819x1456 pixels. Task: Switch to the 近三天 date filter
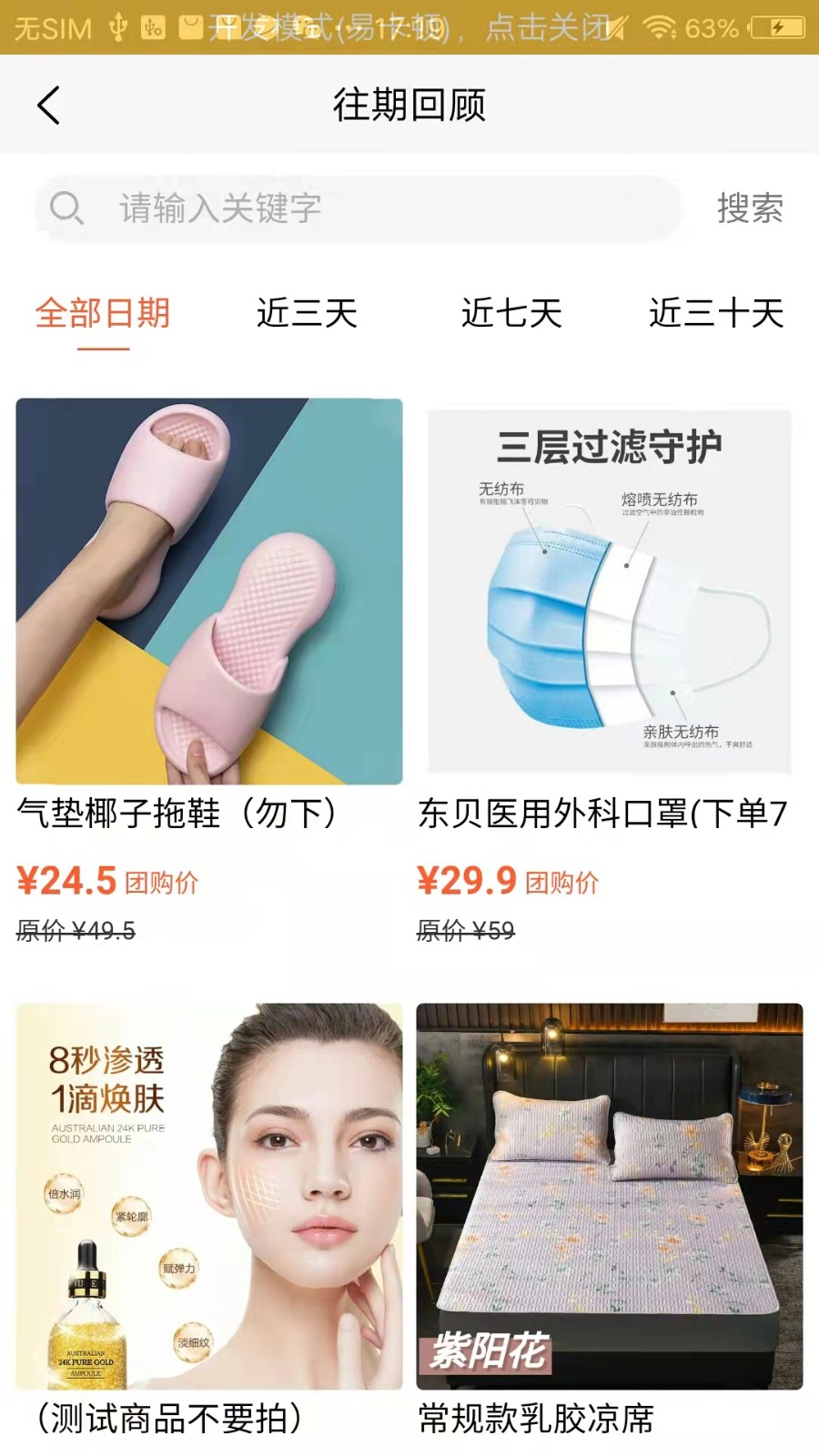308,315
